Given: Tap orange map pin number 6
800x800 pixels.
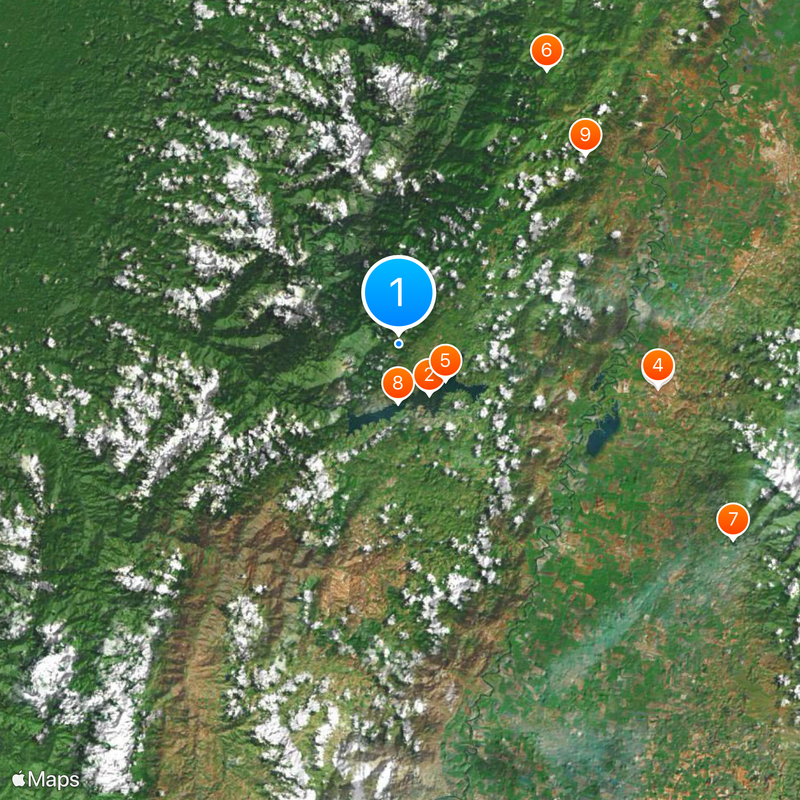Looking at the screenshot, I should point(546,49).
